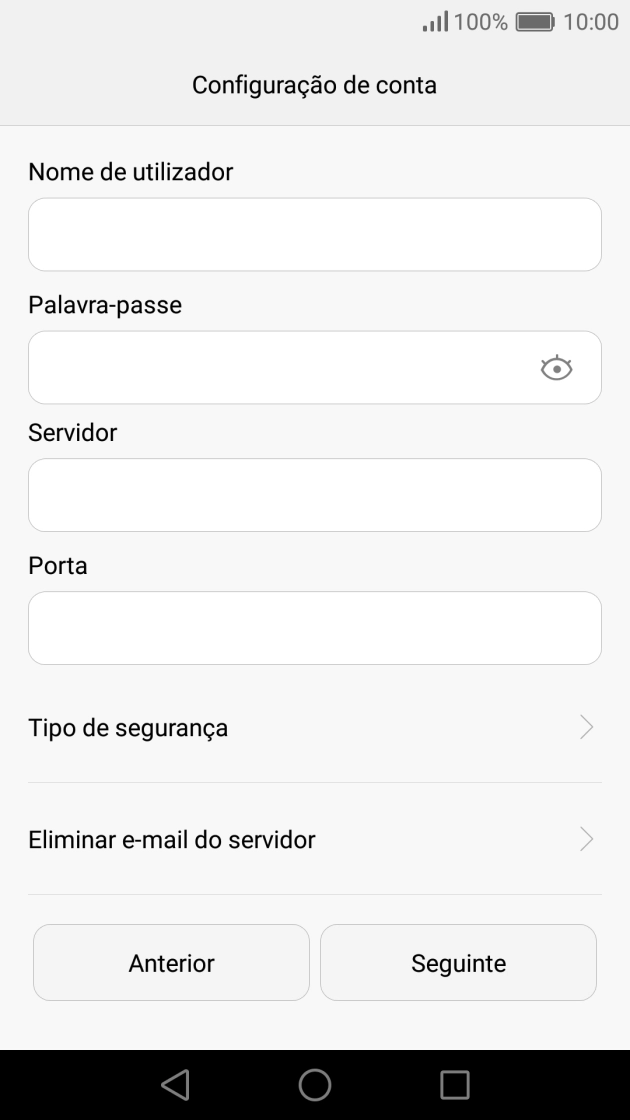Go back with the Anterior button
This screenshot has height=1120, width=630.
pyautogui.click(x=171, y=963)
